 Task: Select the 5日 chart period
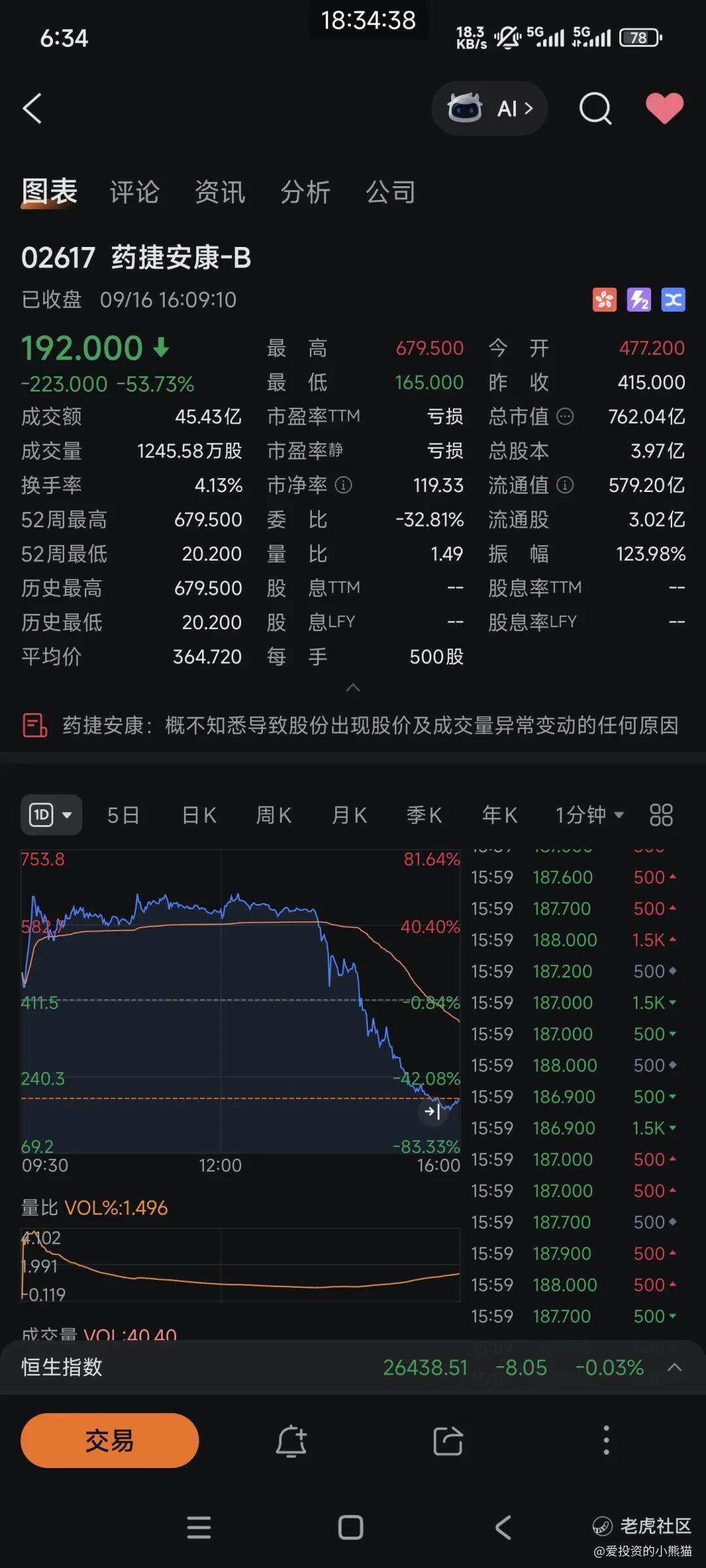click(x=123, y=815)
